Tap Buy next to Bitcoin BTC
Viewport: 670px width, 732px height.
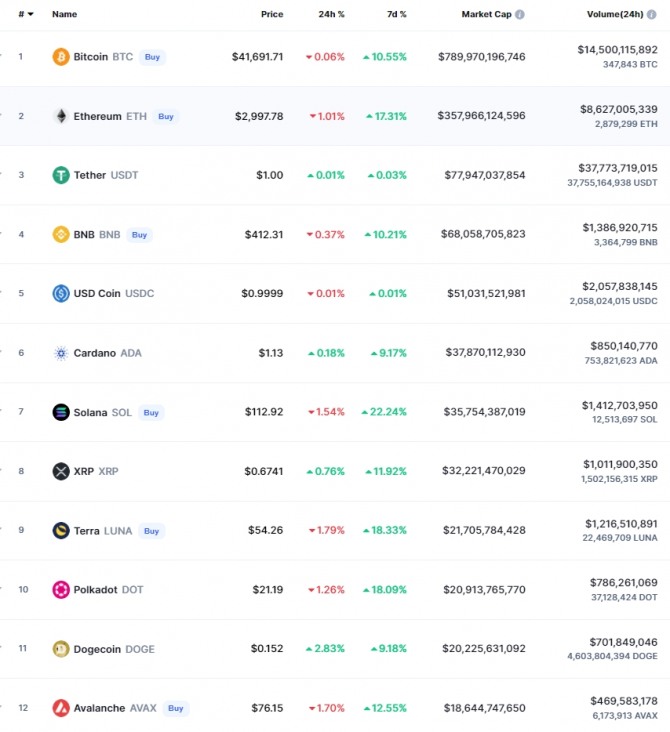152,57
